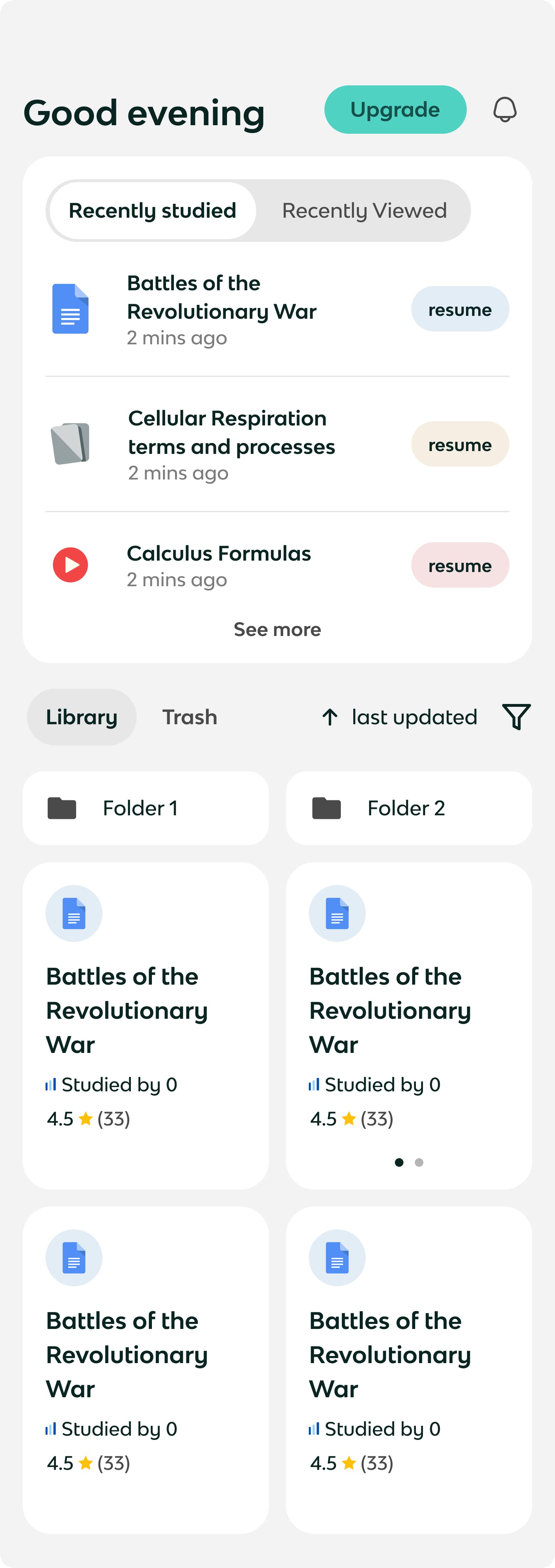Resume Calculus Formulas
The image size is (555, 1568).
tap(459, 566)
